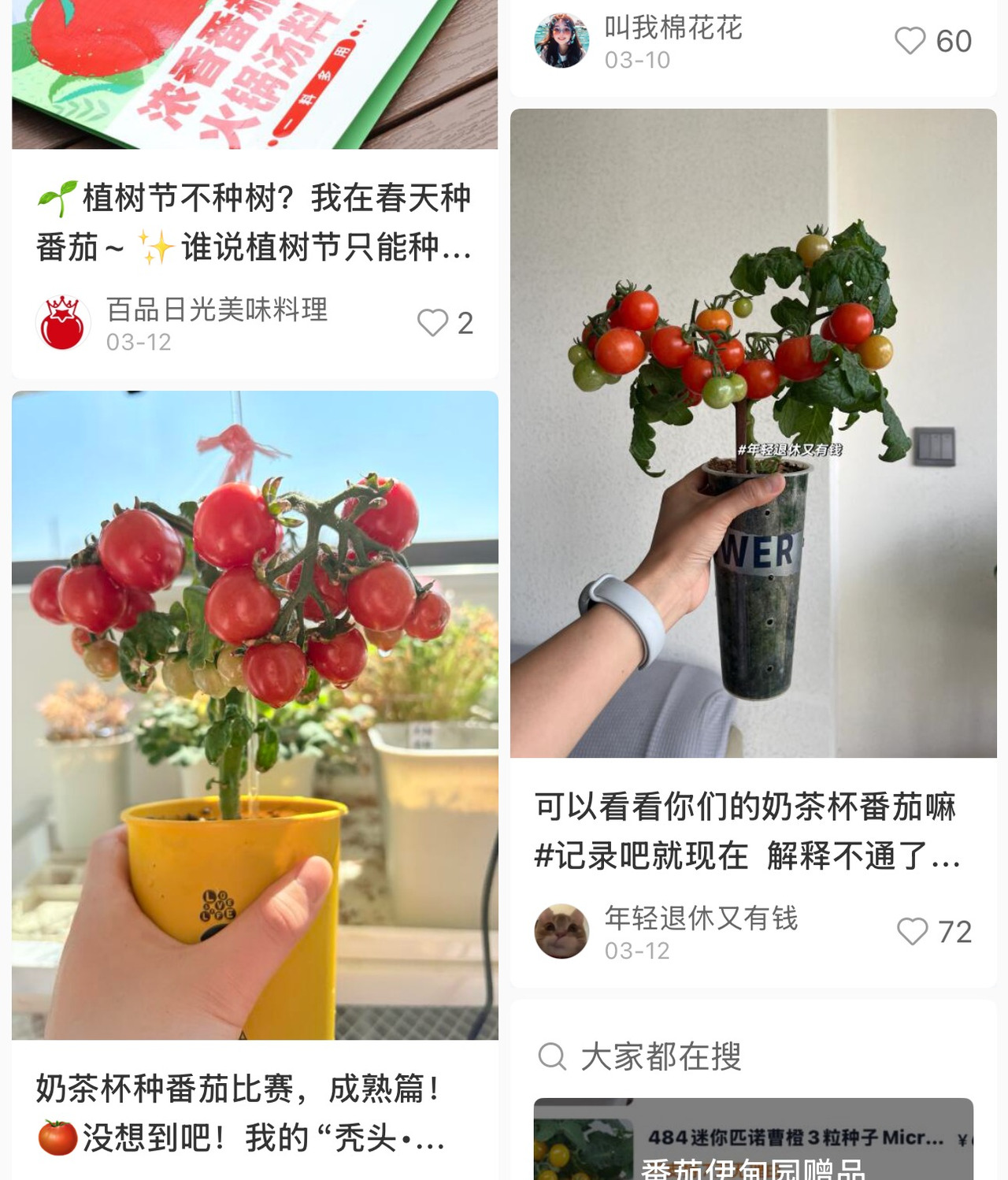Like the post by 年轻退休又有钱
Viewport: 1008px width, 1180px height.
click(912, 932)
